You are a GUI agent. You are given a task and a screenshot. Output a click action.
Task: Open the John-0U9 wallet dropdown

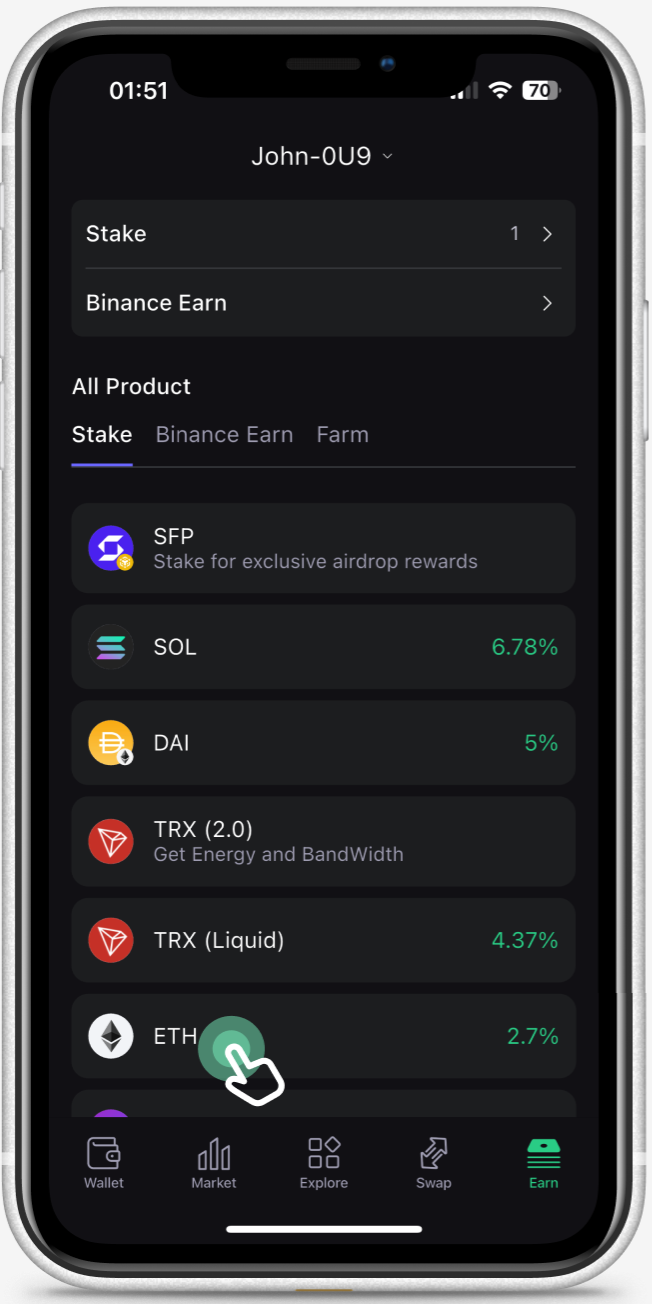tap(322, 157)
